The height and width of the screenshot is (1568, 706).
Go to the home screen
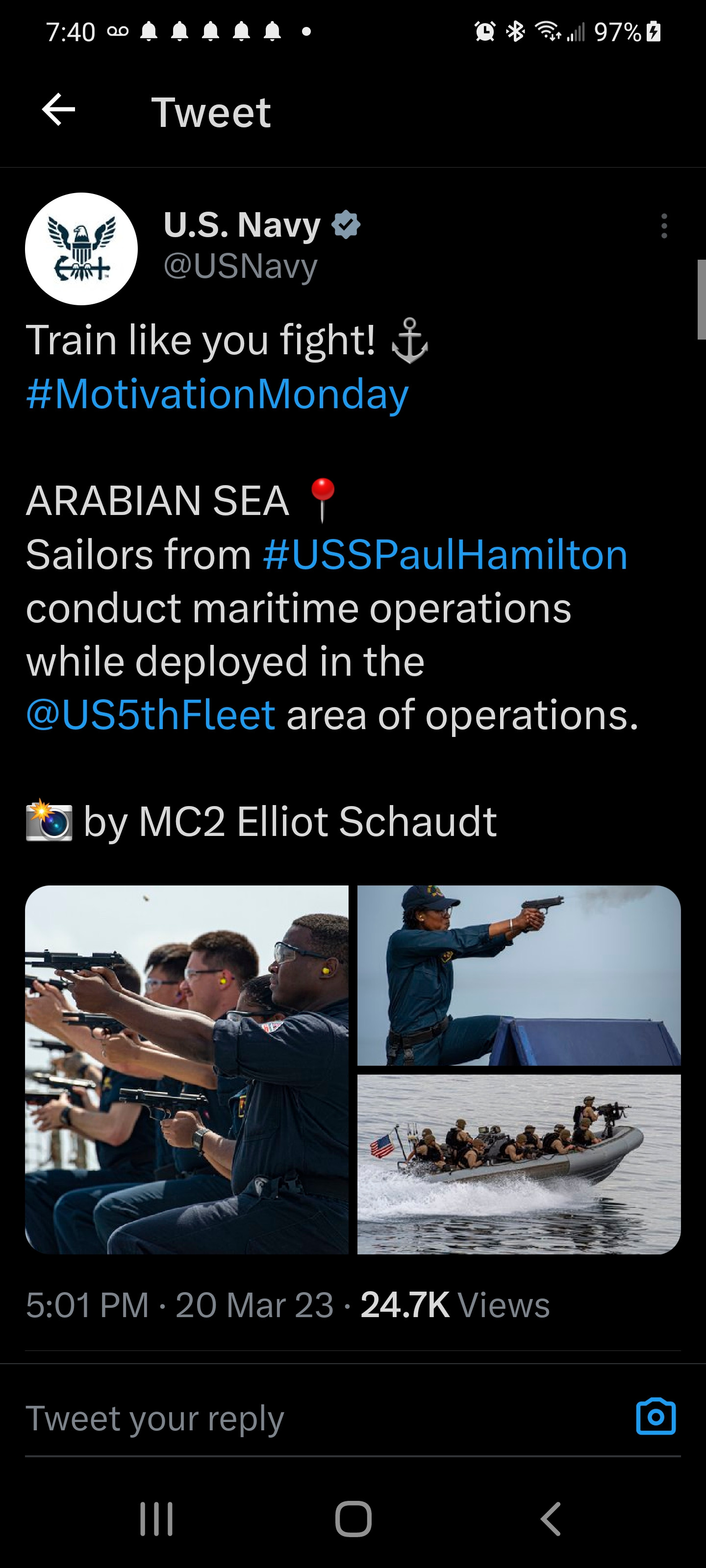[353, 1519]
